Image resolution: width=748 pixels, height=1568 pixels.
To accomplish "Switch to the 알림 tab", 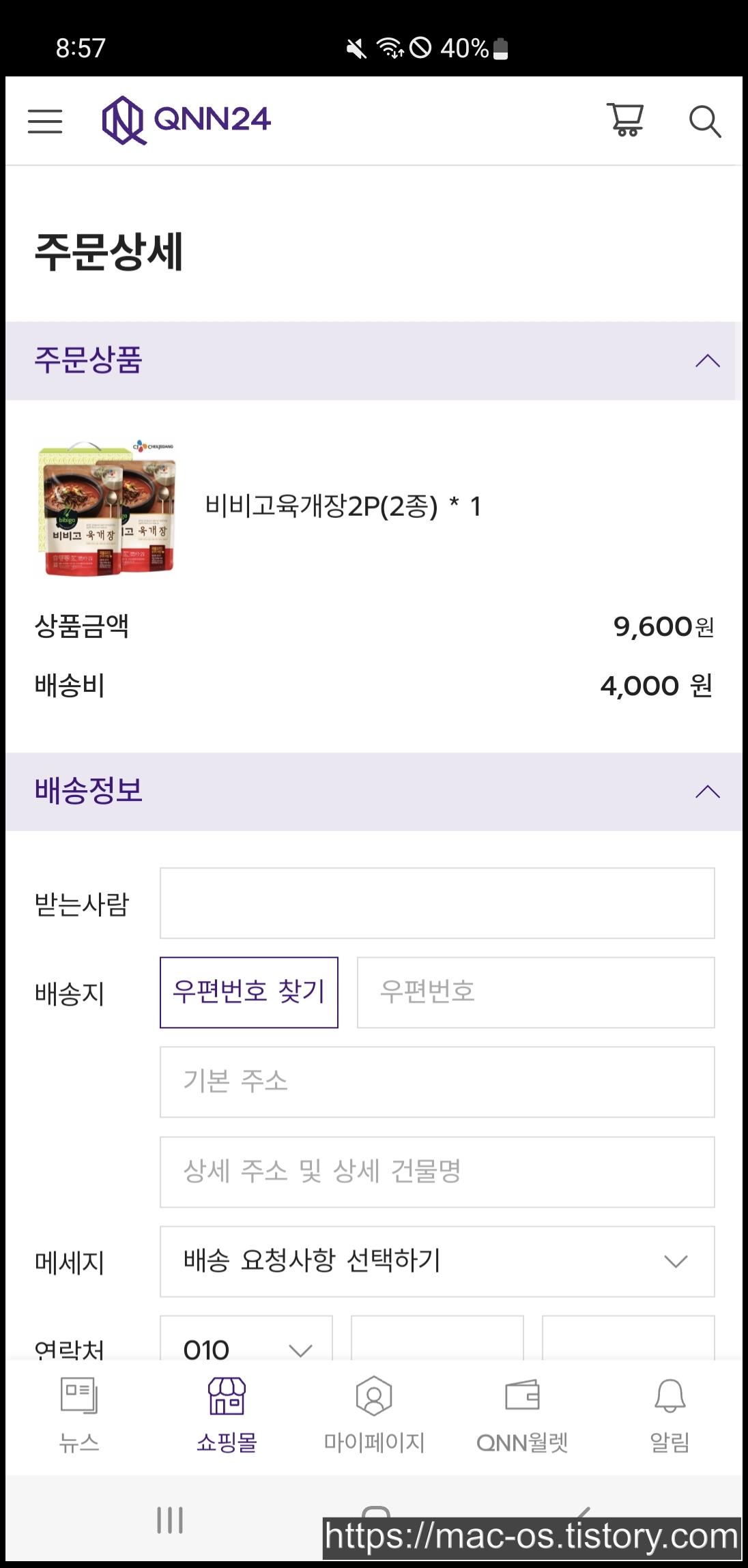I will (670, 1414).
